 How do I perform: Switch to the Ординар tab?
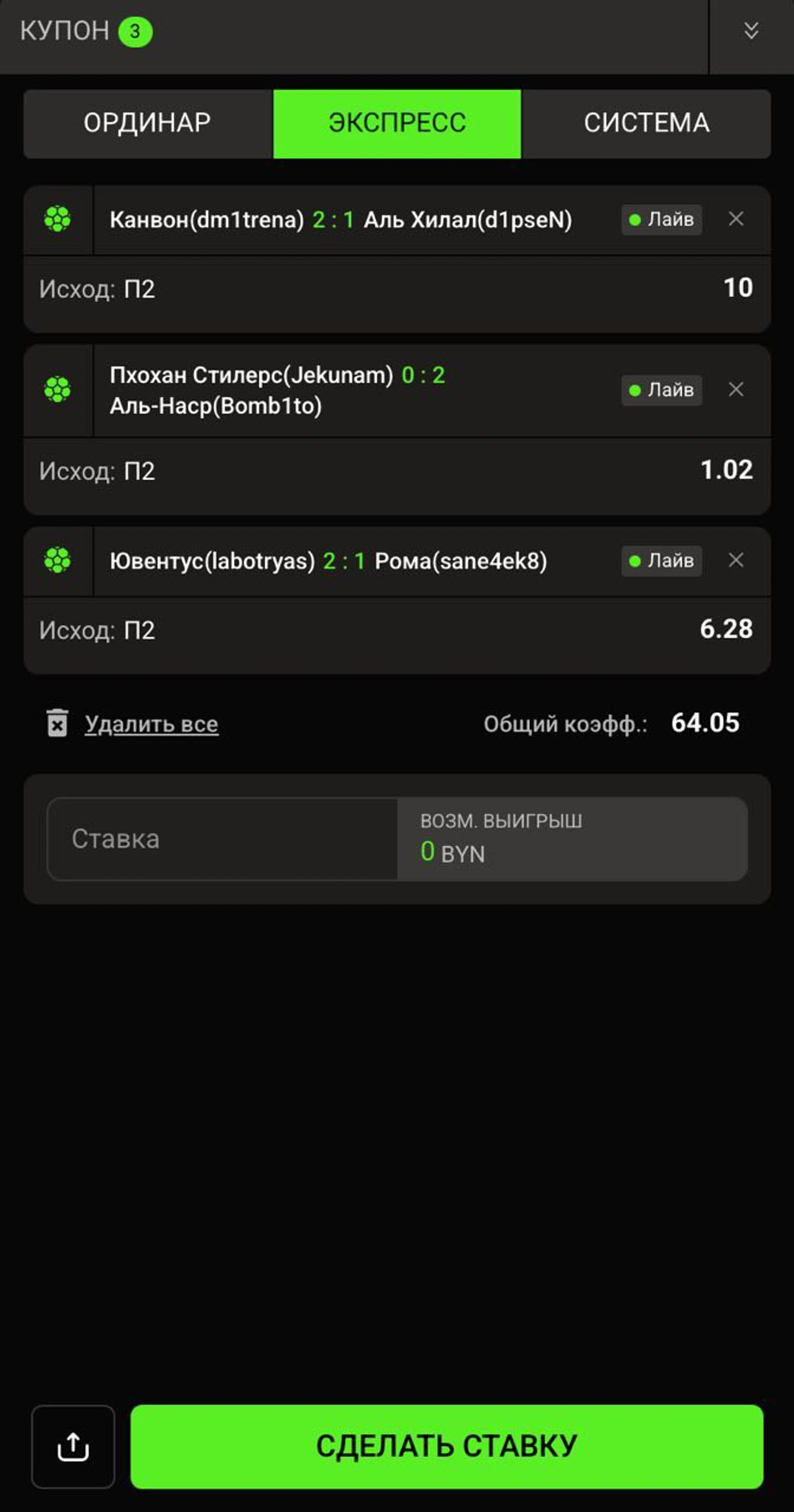(x=147, y=123)
